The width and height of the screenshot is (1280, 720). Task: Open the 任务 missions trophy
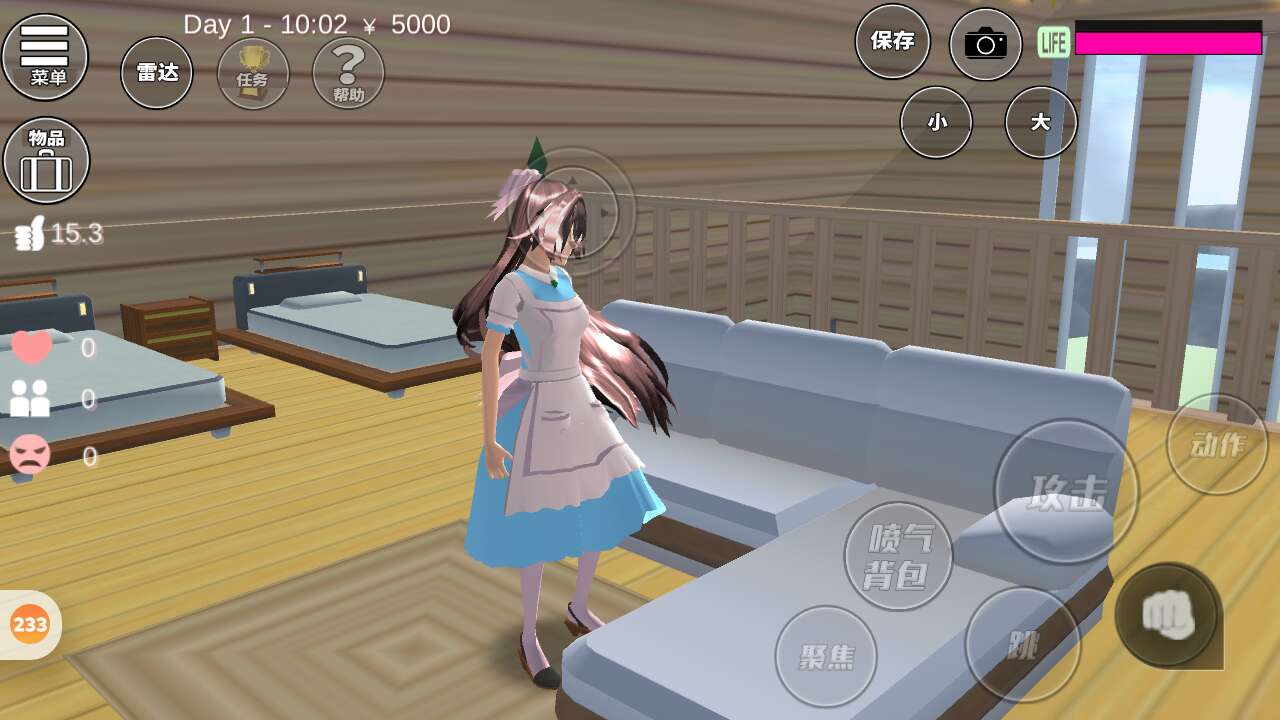pyautogui.click(x=253, y=73)
